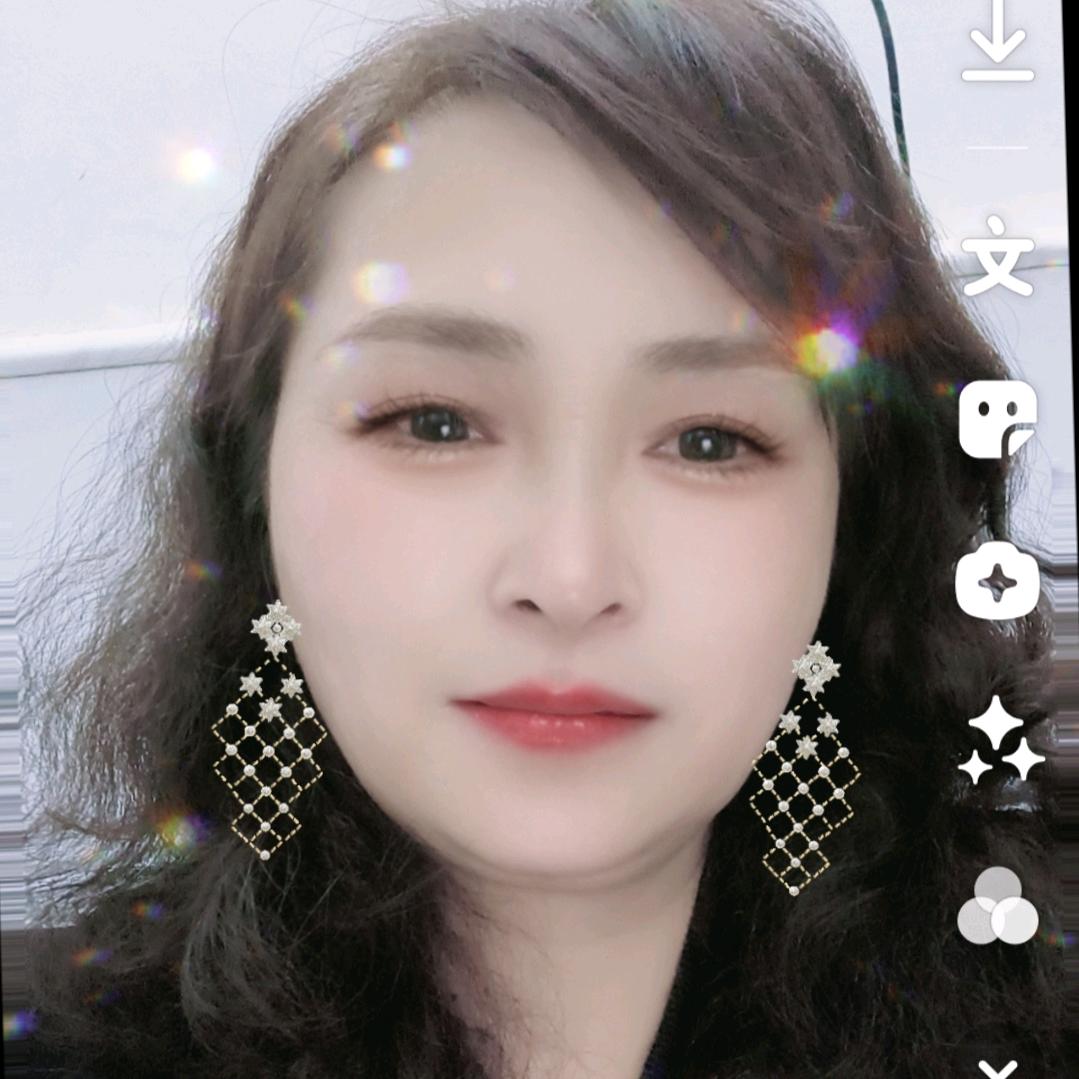This screenshot has height=1079, width=1079.
Task: Download the photo with the save arrow
Action: (x=998, y=45)
